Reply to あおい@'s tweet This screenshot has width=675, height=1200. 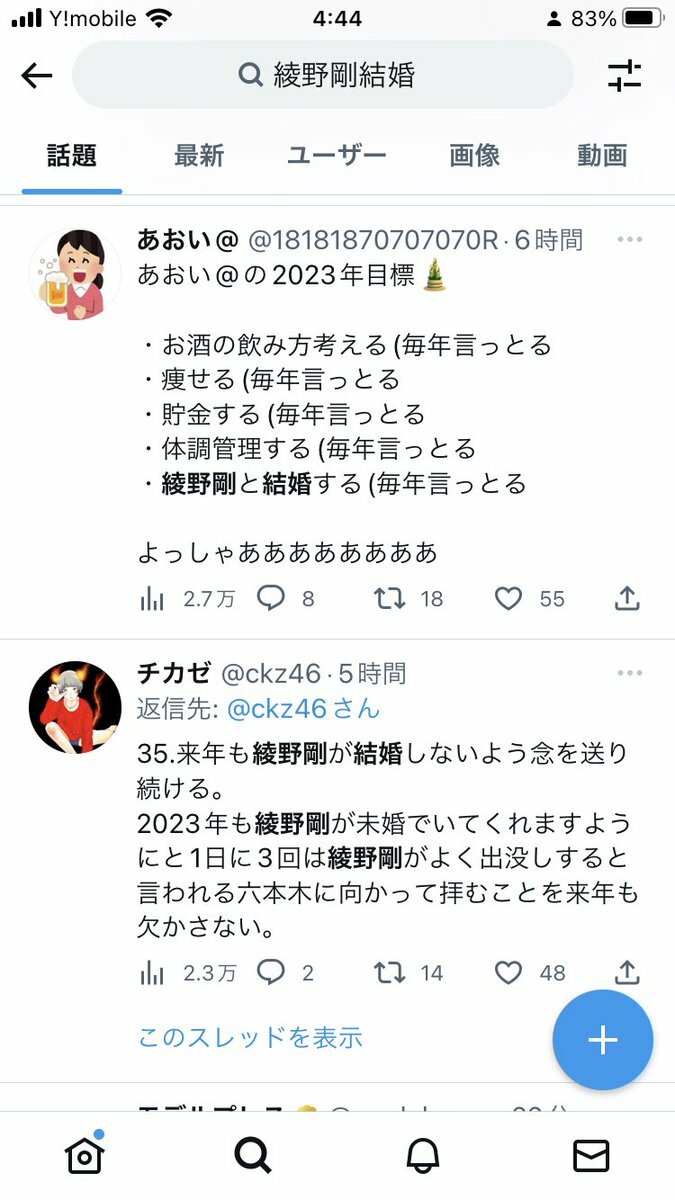tap(272, 598)
